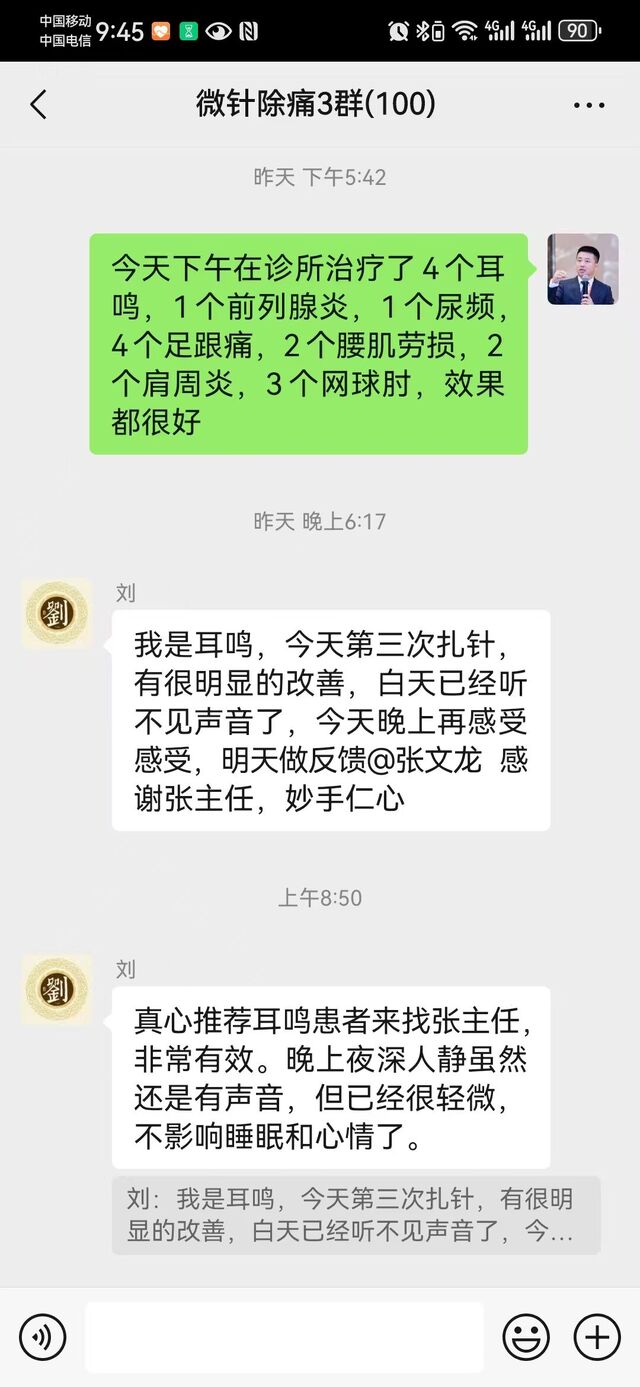Open the emoji sticker panel
Image resolution: width=640 pixels, height=1387 pixels.
coord(526,1337)
